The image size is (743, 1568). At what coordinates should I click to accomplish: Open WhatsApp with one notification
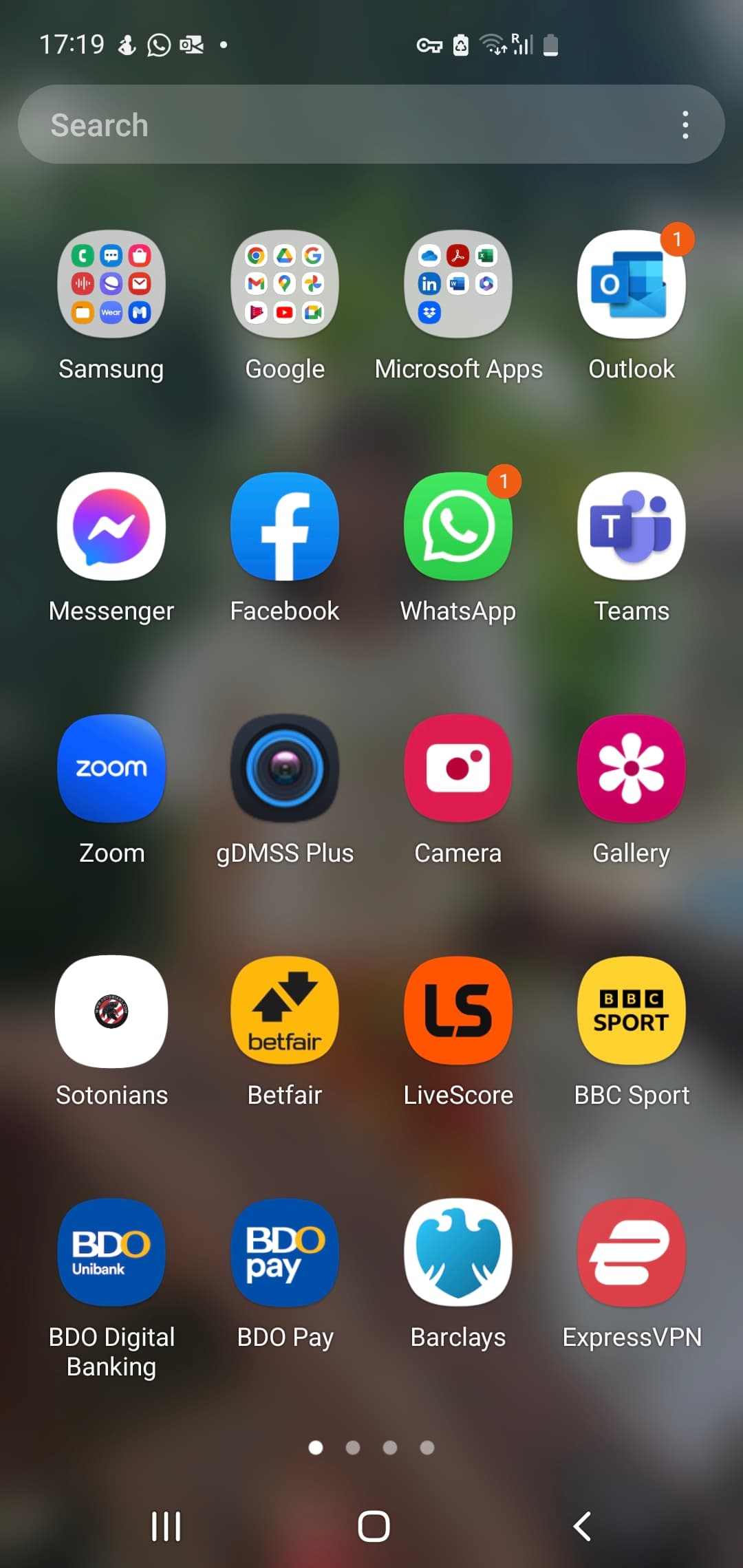pyautogui.click(x=458, y=526)
